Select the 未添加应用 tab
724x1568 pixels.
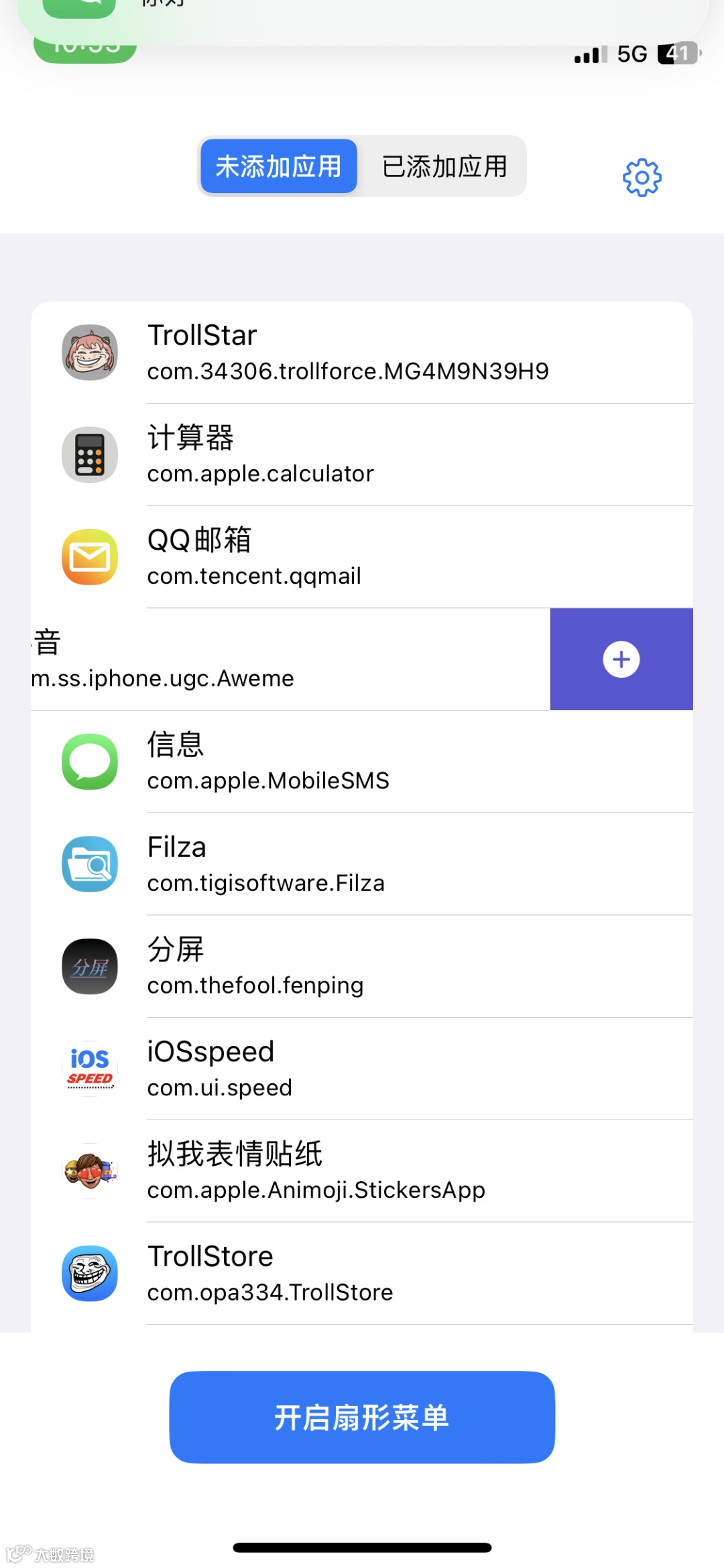pyautogui.click(x=278, y=166)
